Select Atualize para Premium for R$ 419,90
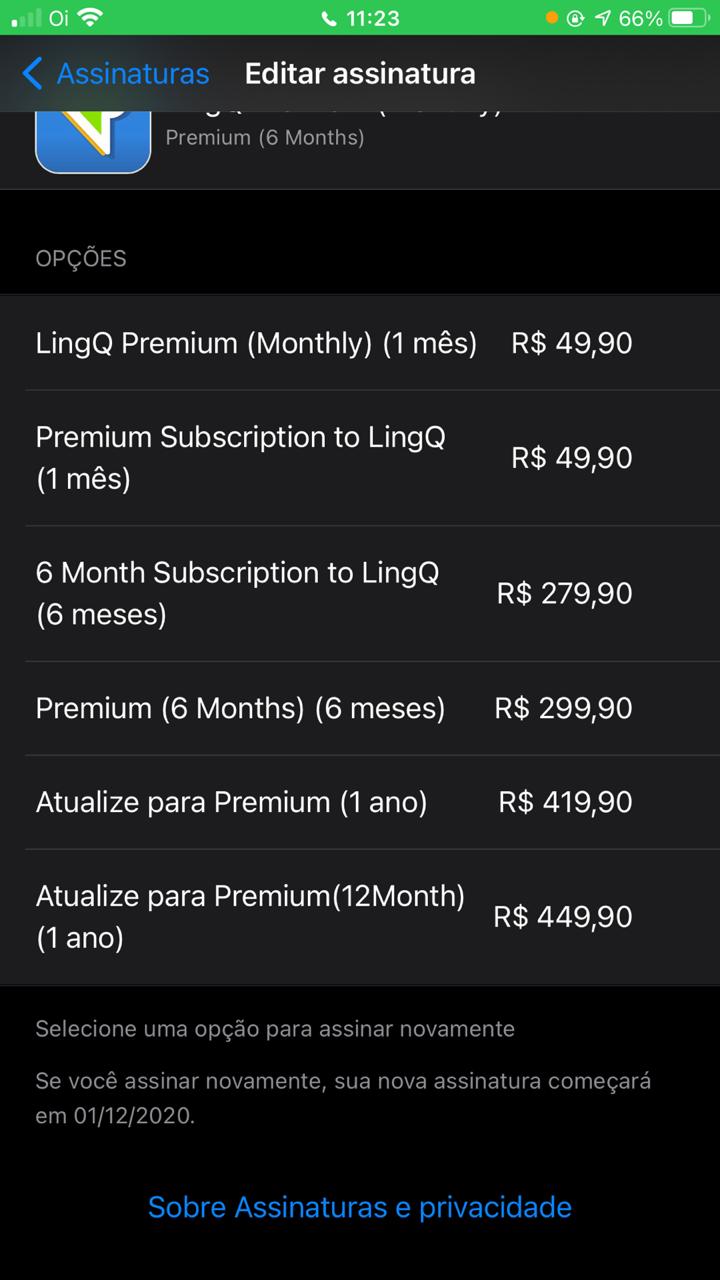This screenshot has width=720, height=1280. pos(334,802)
